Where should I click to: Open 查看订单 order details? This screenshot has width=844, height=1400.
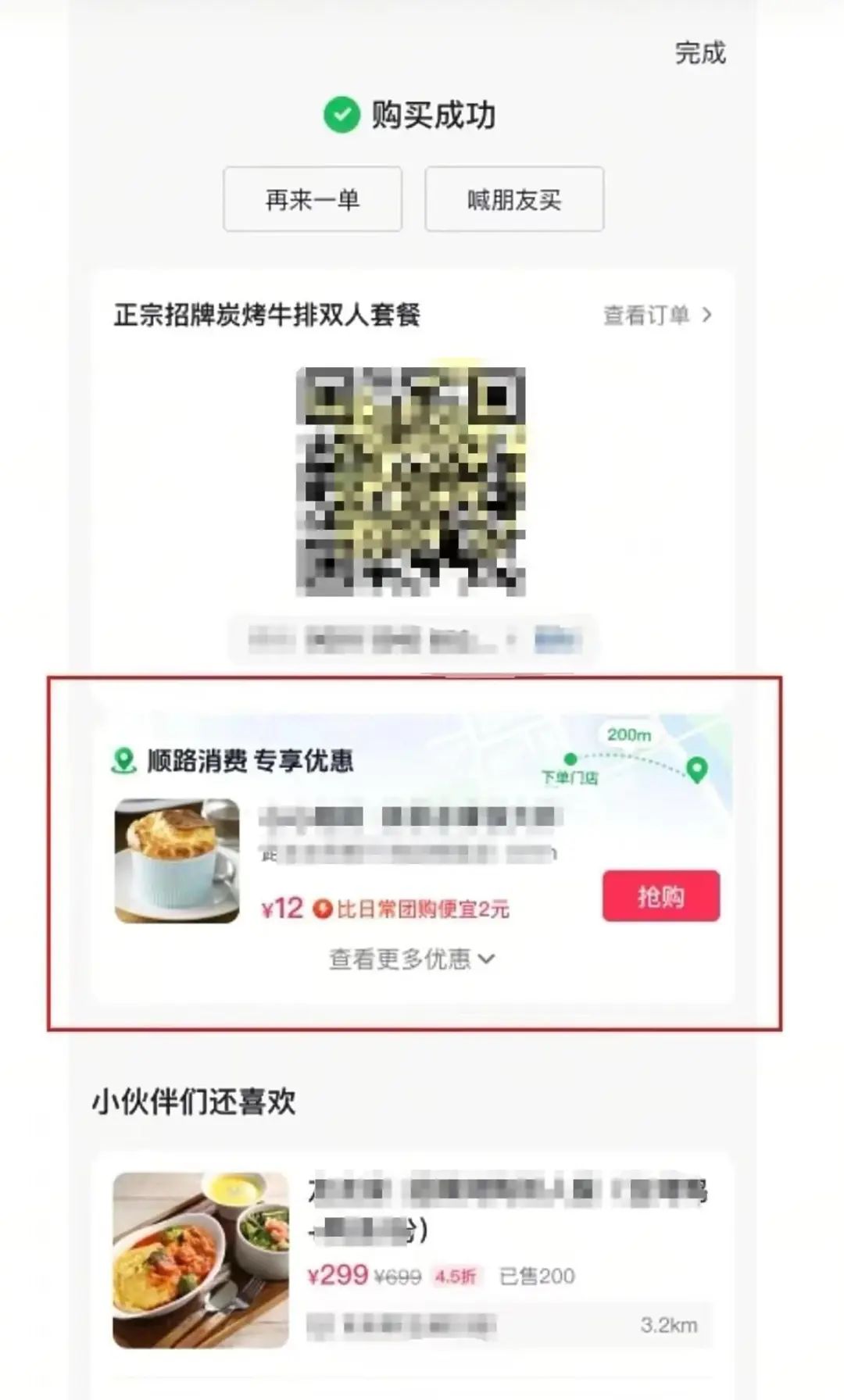click(x=656, y=315)
